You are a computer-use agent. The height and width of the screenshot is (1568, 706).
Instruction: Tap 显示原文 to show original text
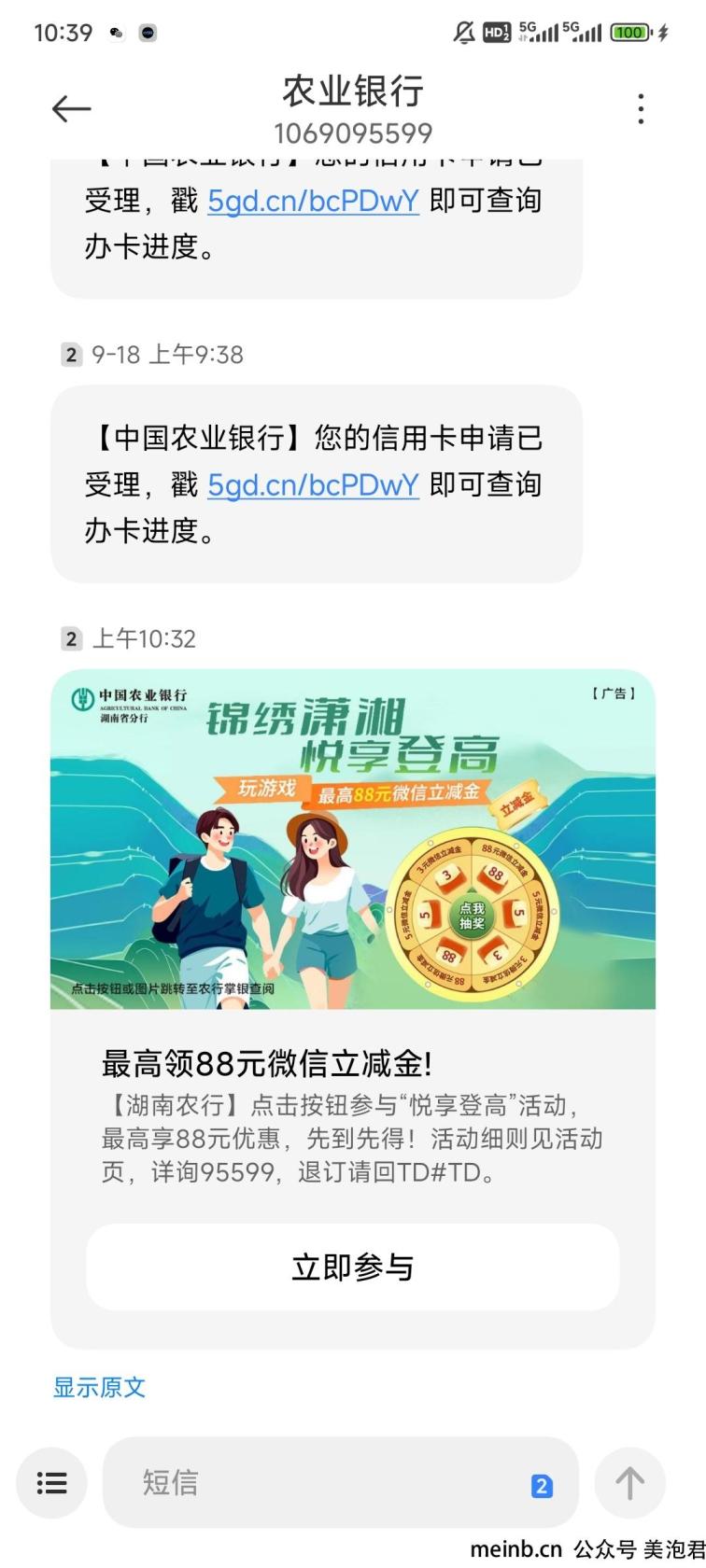pyautogui.click(x=99, y=1387)
